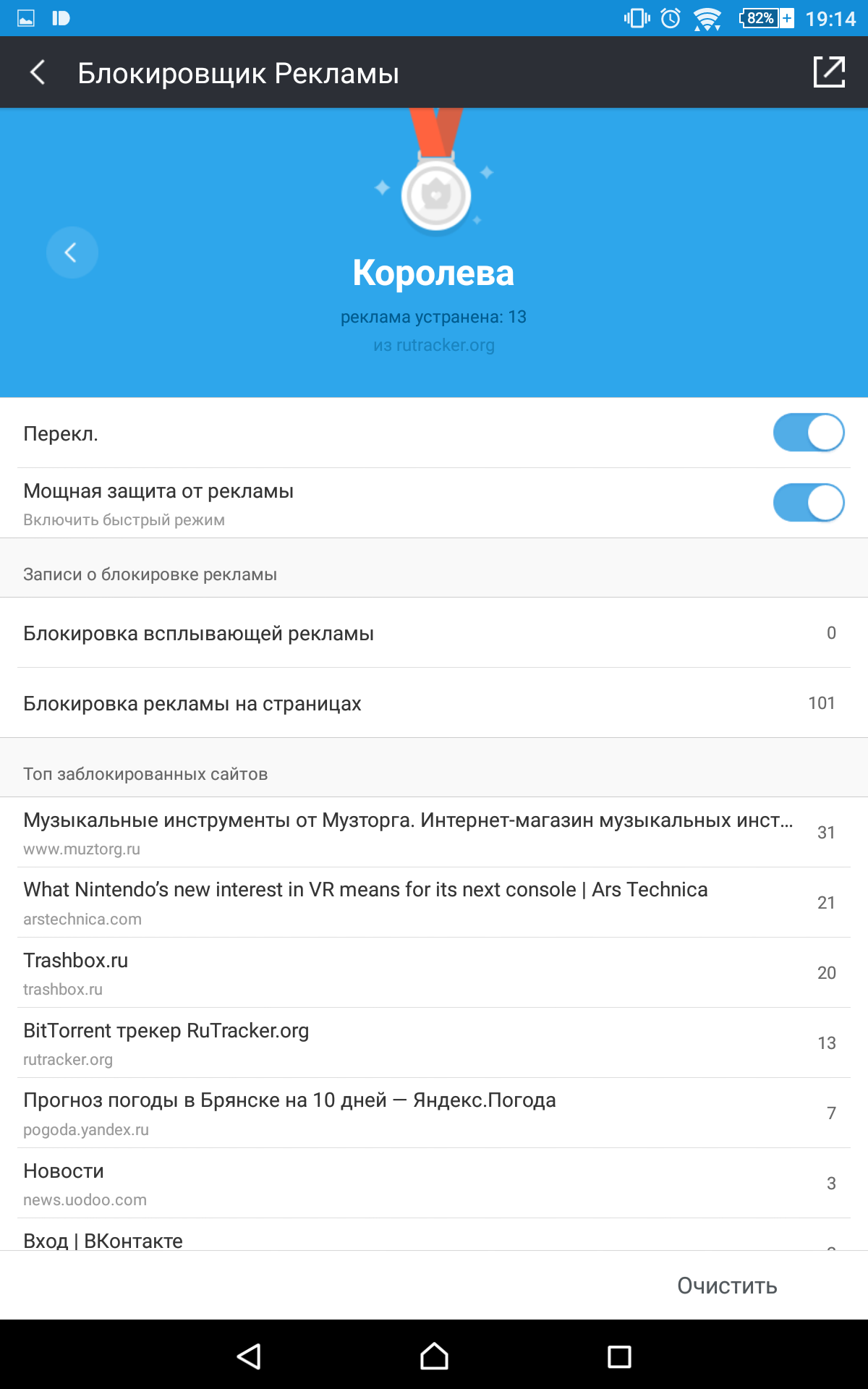Go back using the toolbar arrow
Viewport: 868px width, 1389px height.
[x=38, y=72]
